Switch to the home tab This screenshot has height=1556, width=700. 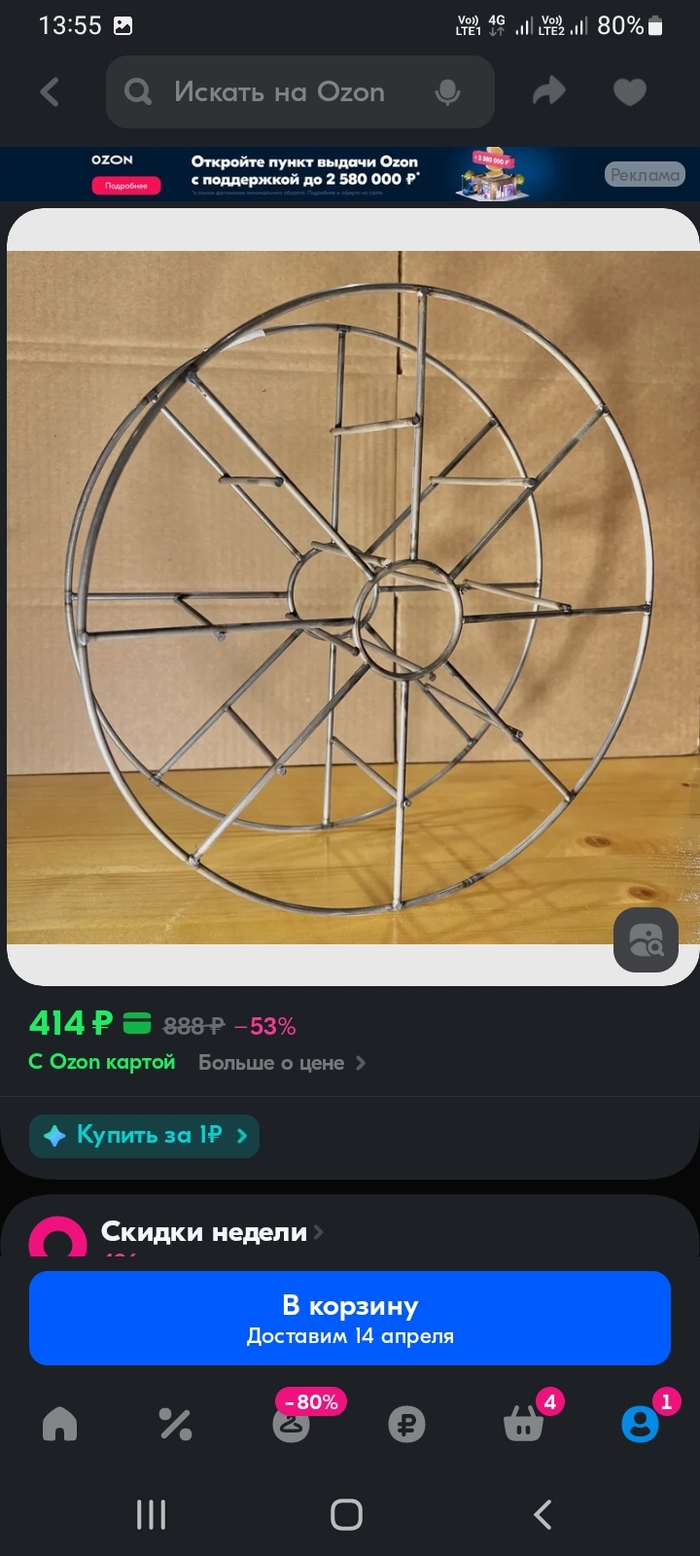point(60,1423)
